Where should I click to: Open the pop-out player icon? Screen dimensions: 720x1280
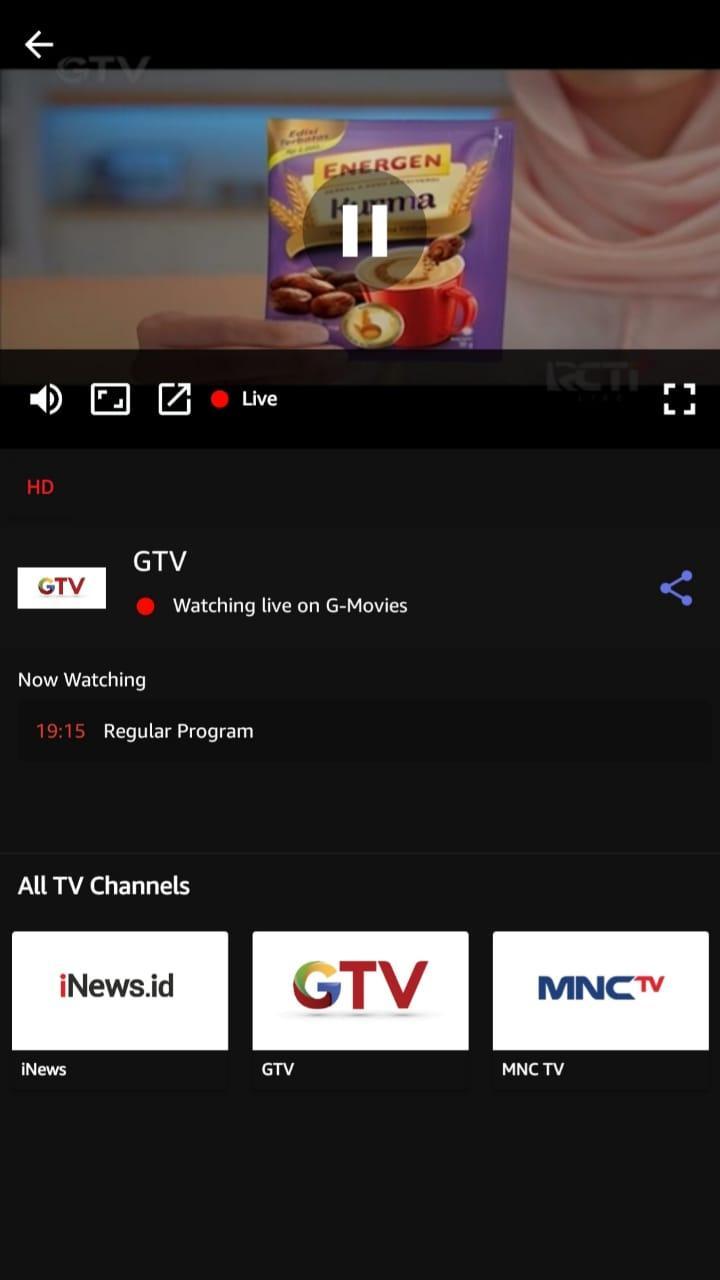click(174, 399)
